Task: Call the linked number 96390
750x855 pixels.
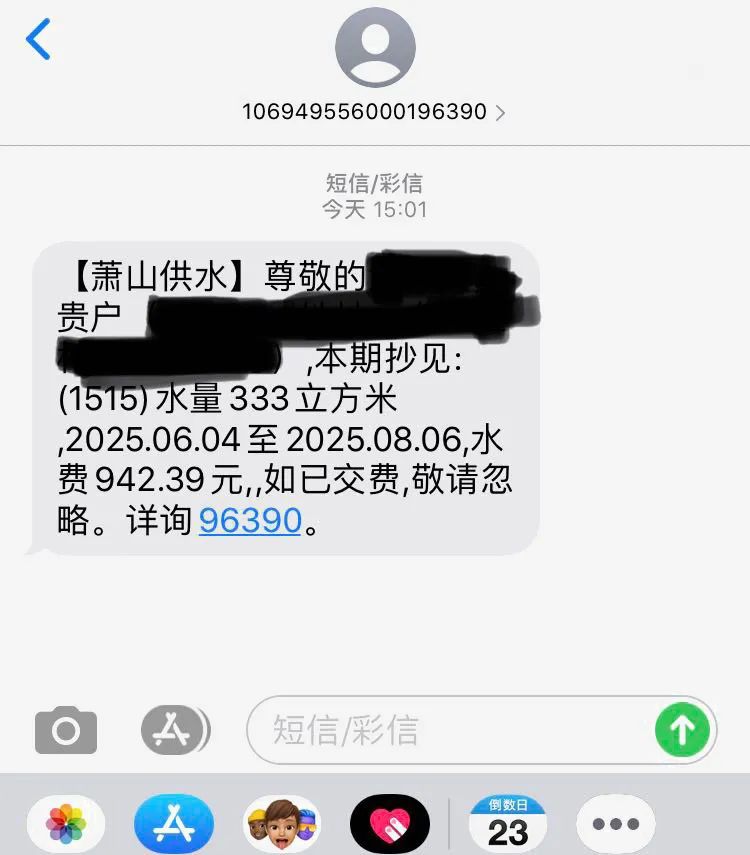Action: click(x=250, y=521)
